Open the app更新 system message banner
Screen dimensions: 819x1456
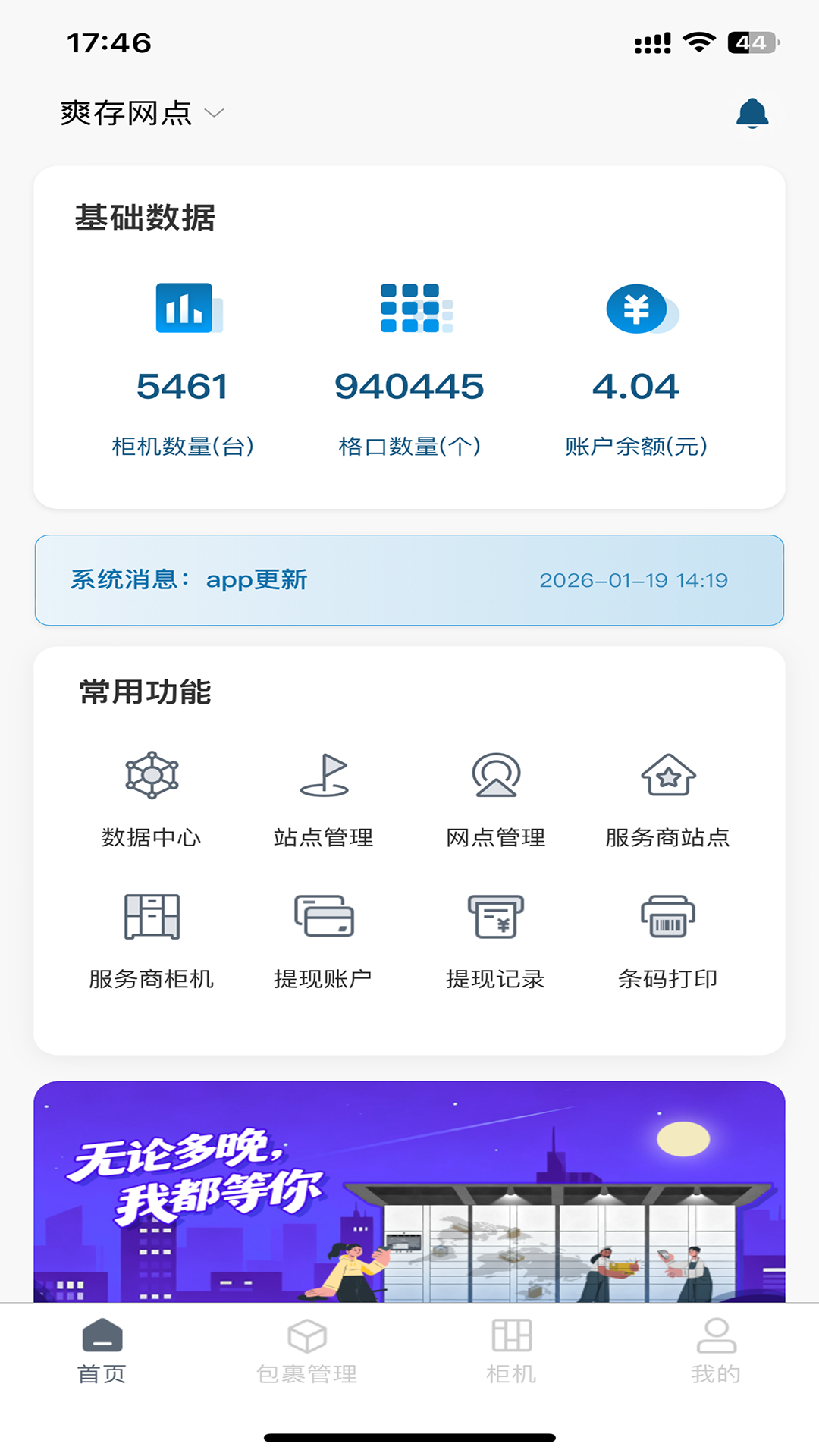(x=409, y=581)
